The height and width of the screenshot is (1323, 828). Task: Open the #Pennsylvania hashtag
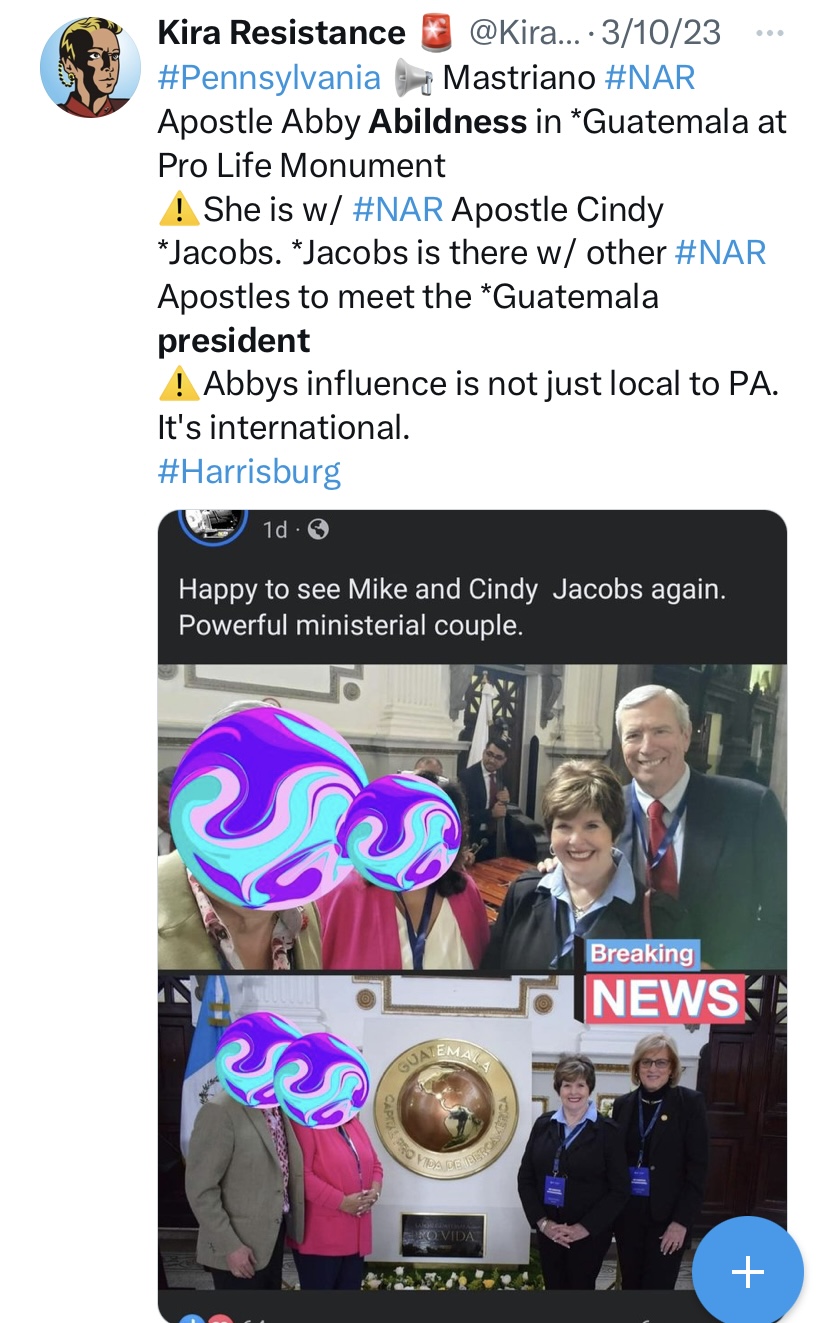click(x=269, y=78)
